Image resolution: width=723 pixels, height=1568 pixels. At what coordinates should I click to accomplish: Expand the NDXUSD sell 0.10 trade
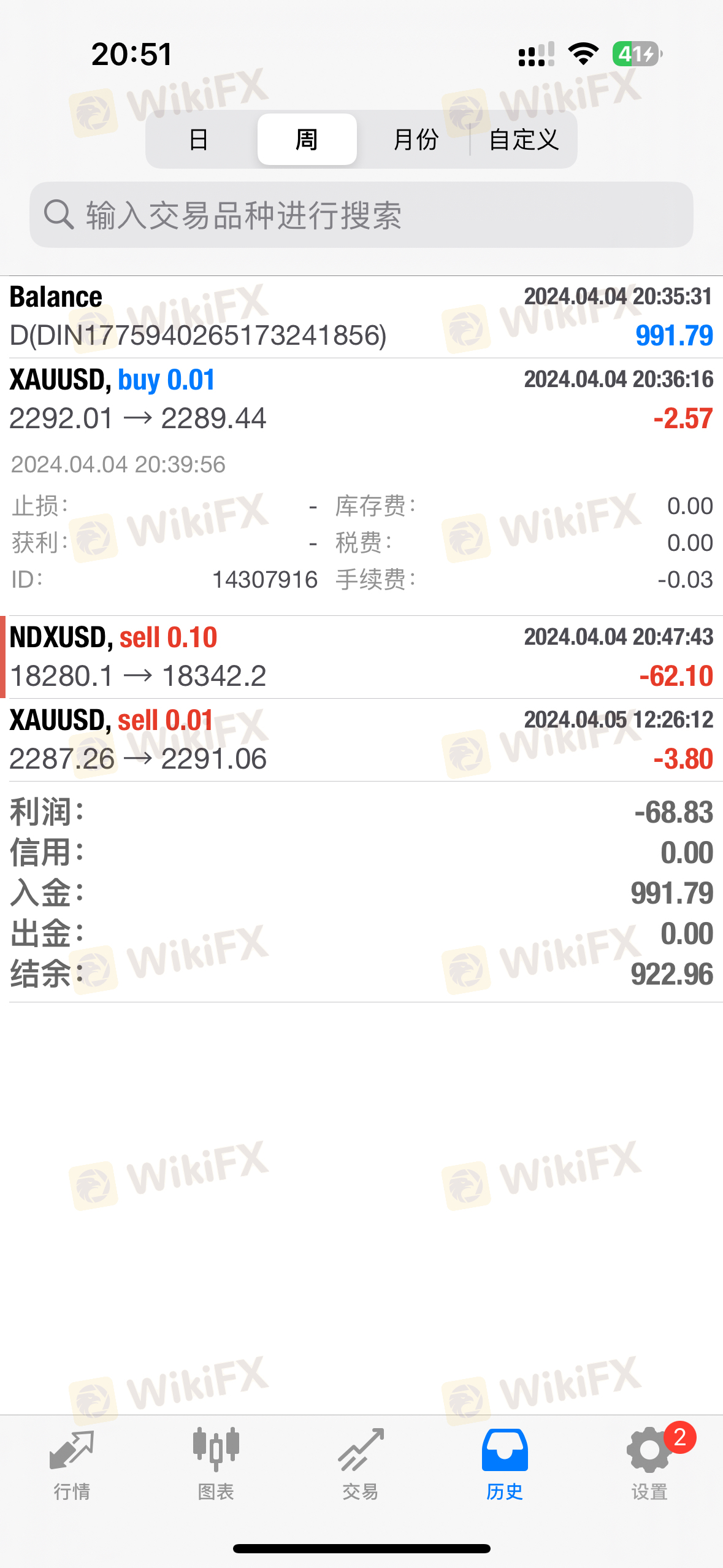tap(361, 657)
